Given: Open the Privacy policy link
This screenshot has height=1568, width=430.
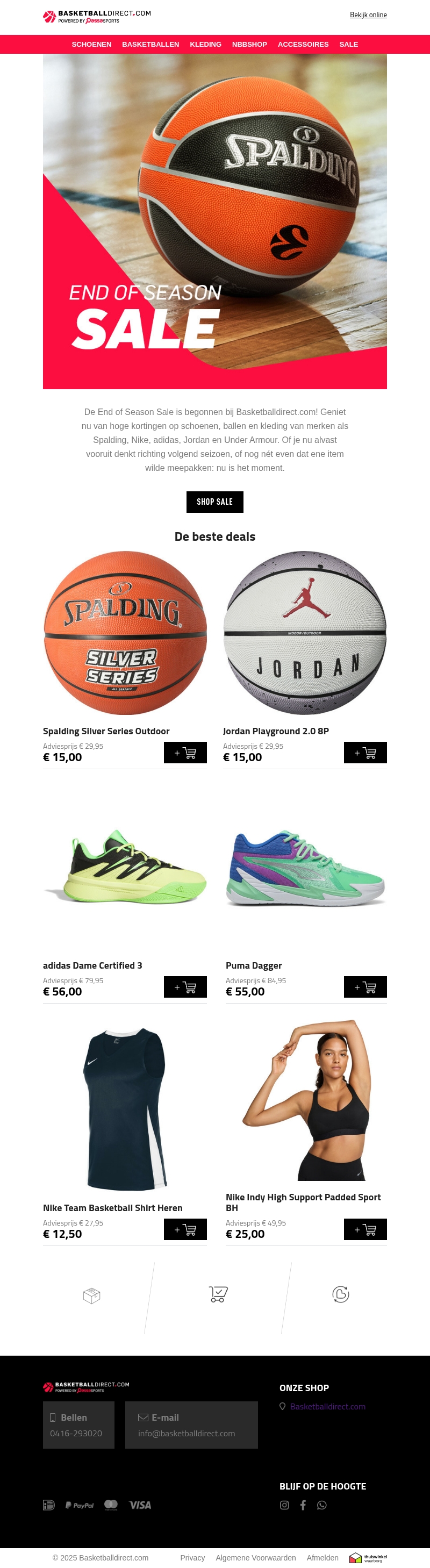Looking at the screenshot, I should [192, 1558].
